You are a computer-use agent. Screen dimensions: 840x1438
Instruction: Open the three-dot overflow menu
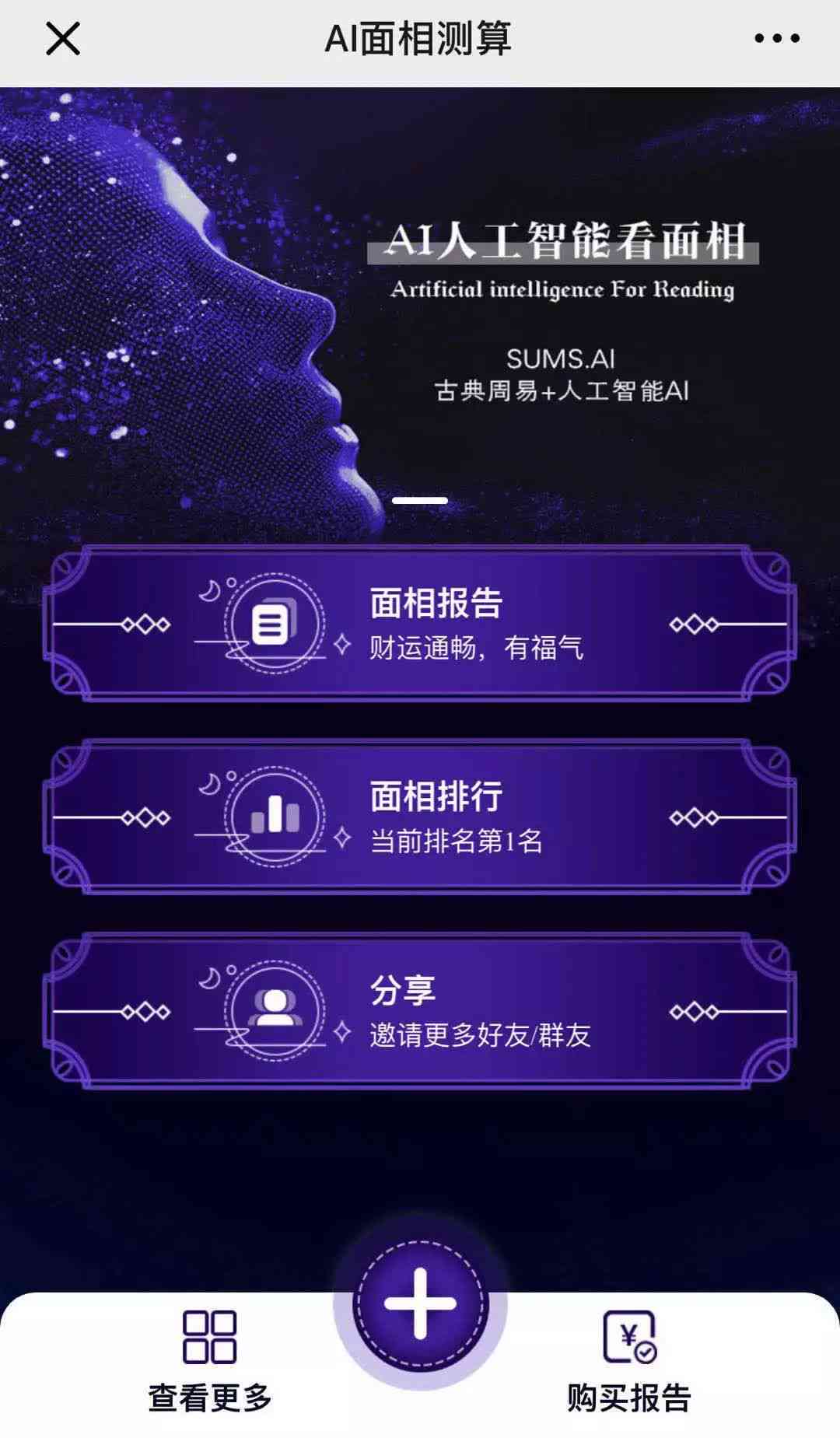point(776,38)
